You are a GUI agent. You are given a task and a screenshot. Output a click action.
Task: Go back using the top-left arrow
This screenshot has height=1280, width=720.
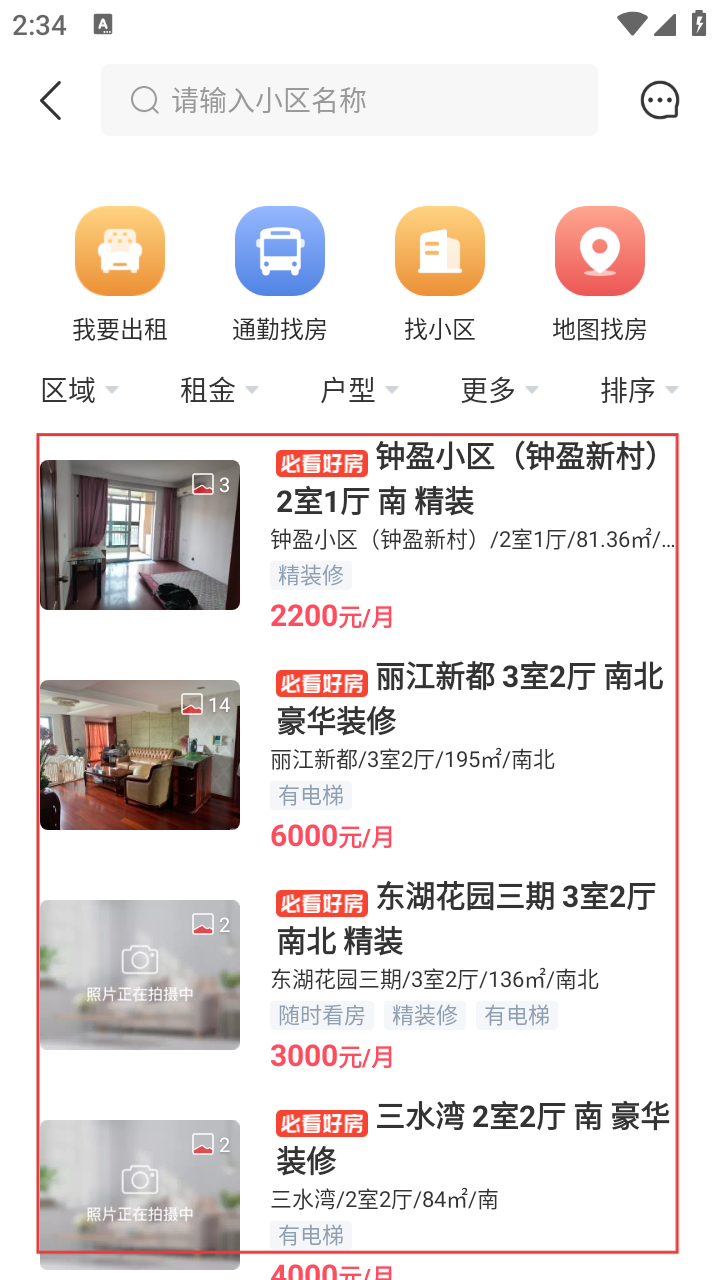coord(51,101)
